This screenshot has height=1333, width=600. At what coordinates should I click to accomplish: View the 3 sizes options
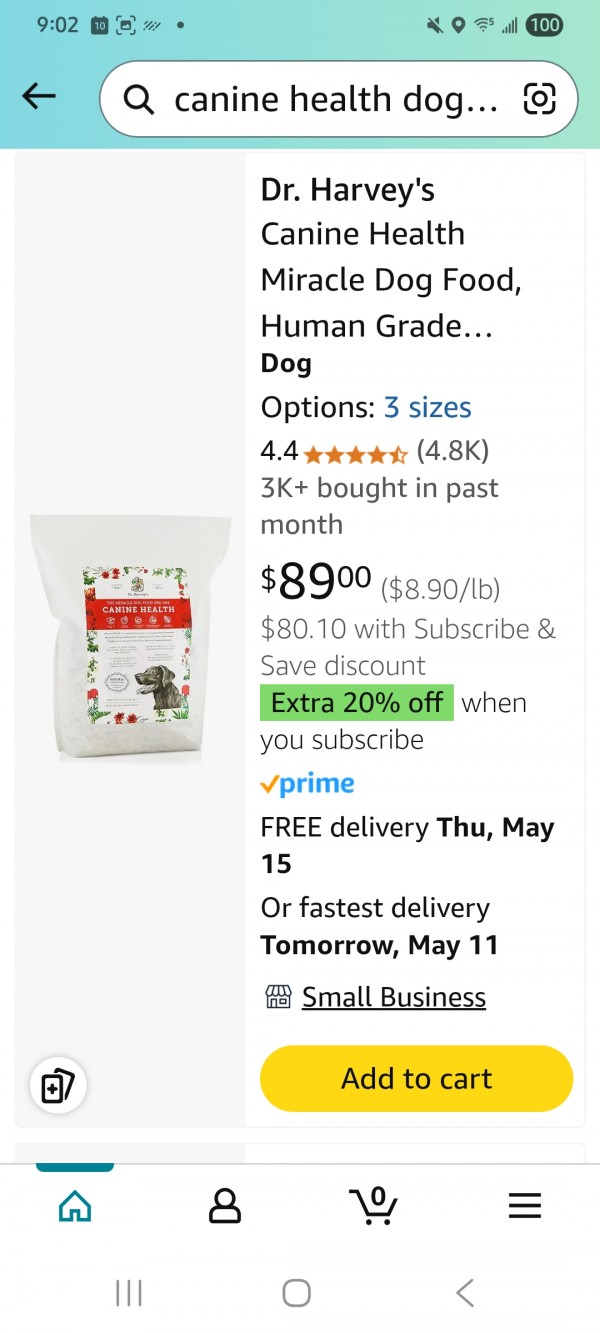click(x=427, y=407)
